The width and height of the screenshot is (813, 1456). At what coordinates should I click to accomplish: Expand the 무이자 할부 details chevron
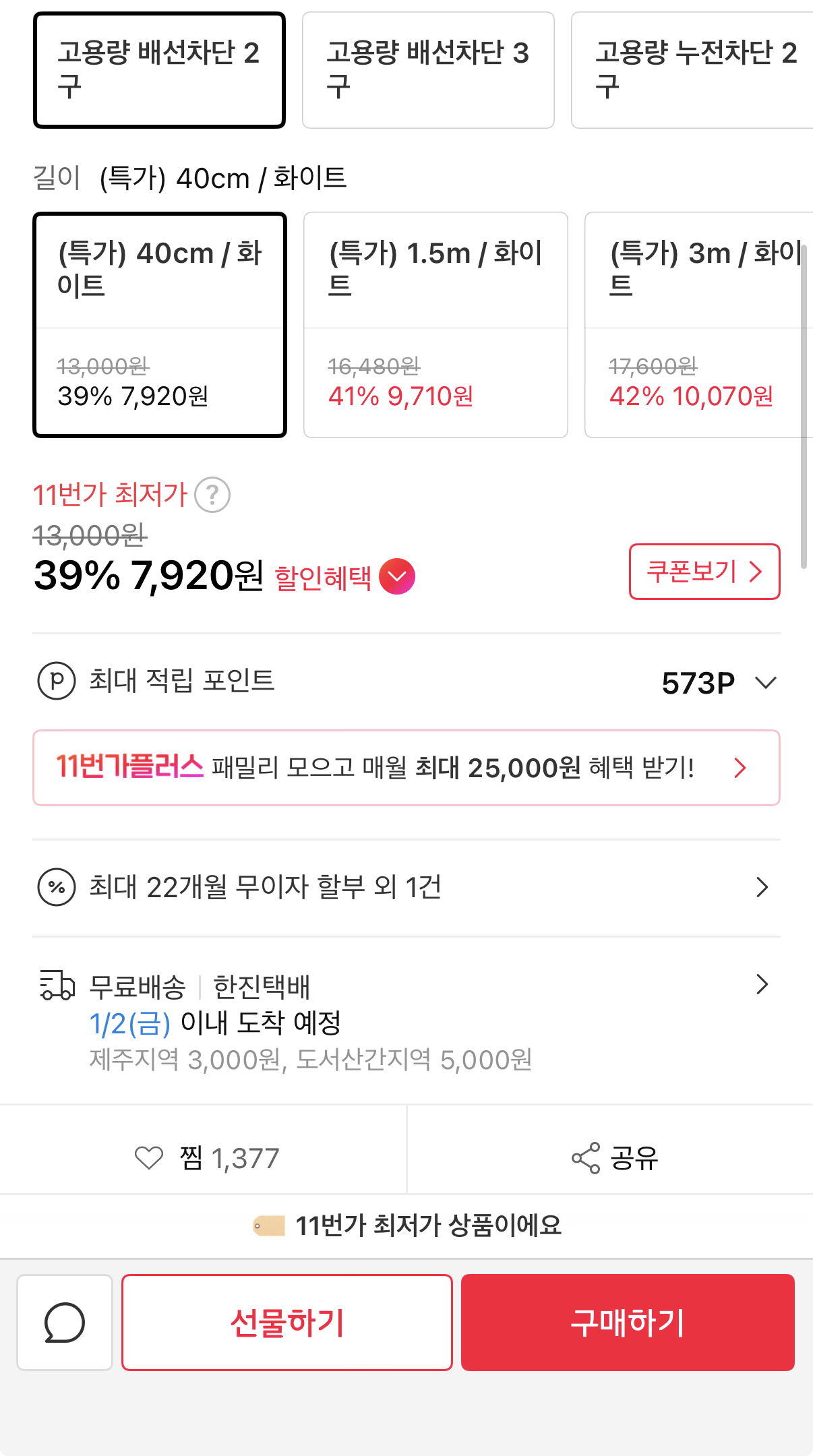(x=760, y=888)
